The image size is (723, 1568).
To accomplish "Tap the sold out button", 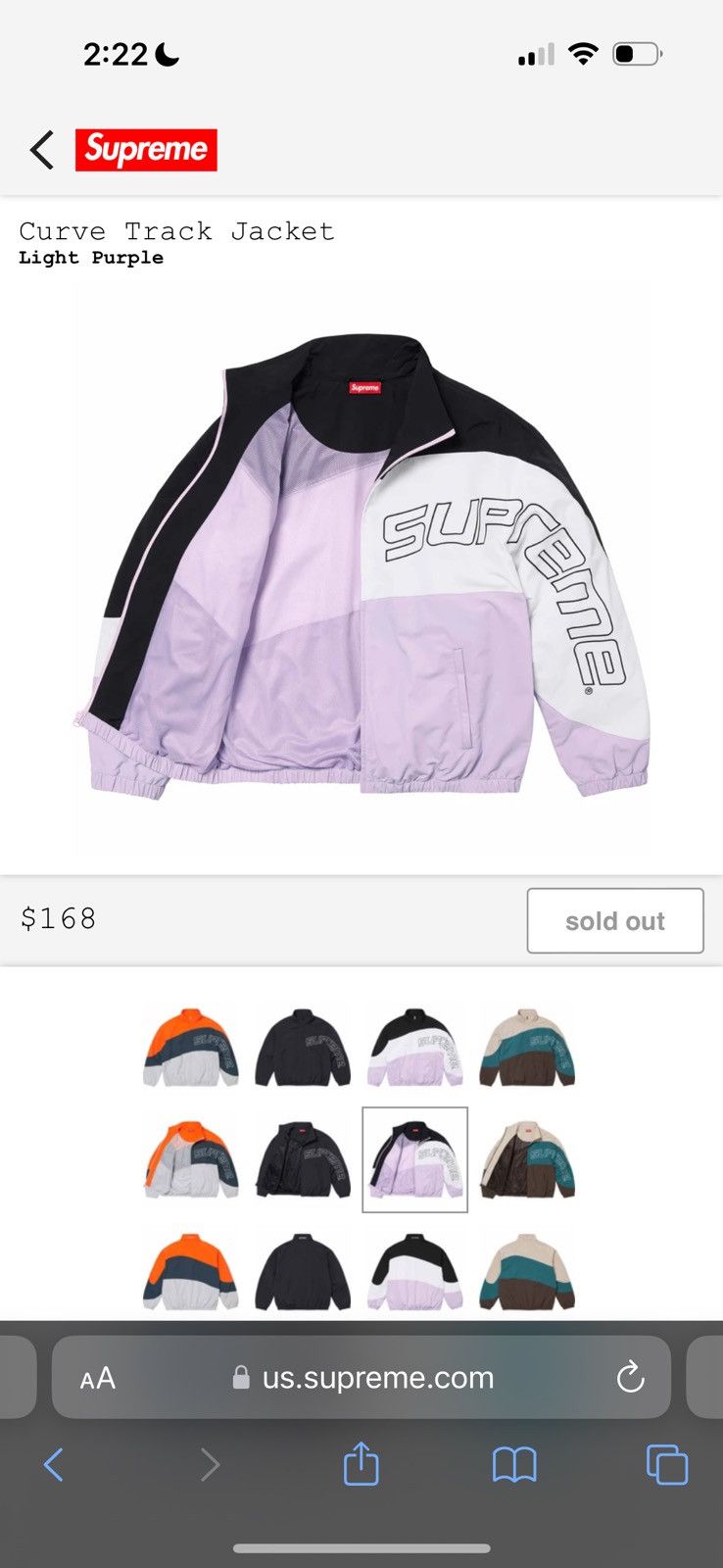I will coord(614,920).
